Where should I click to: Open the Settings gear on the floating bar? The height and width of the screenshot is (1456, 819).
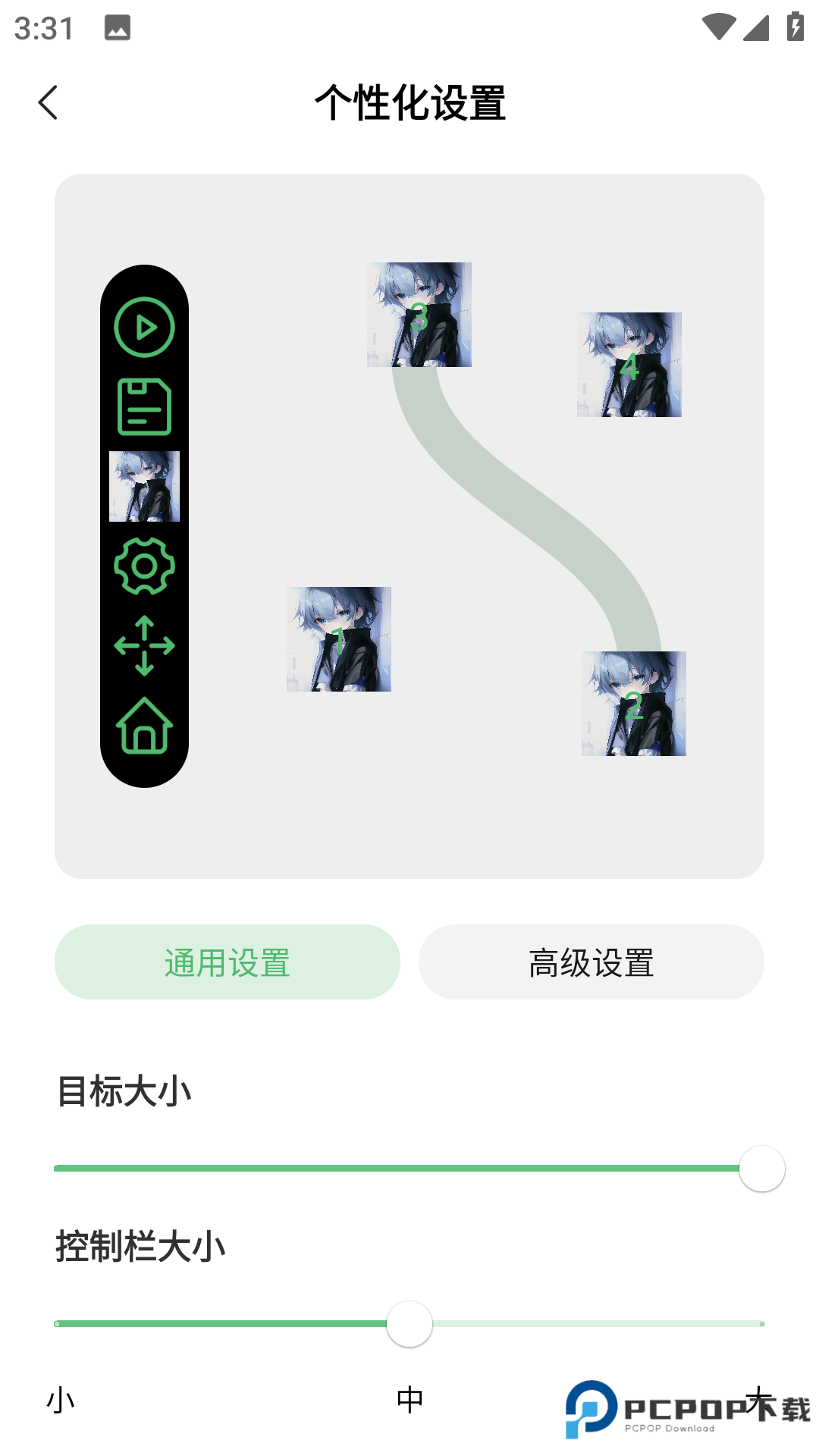click(x=144, y=566)
